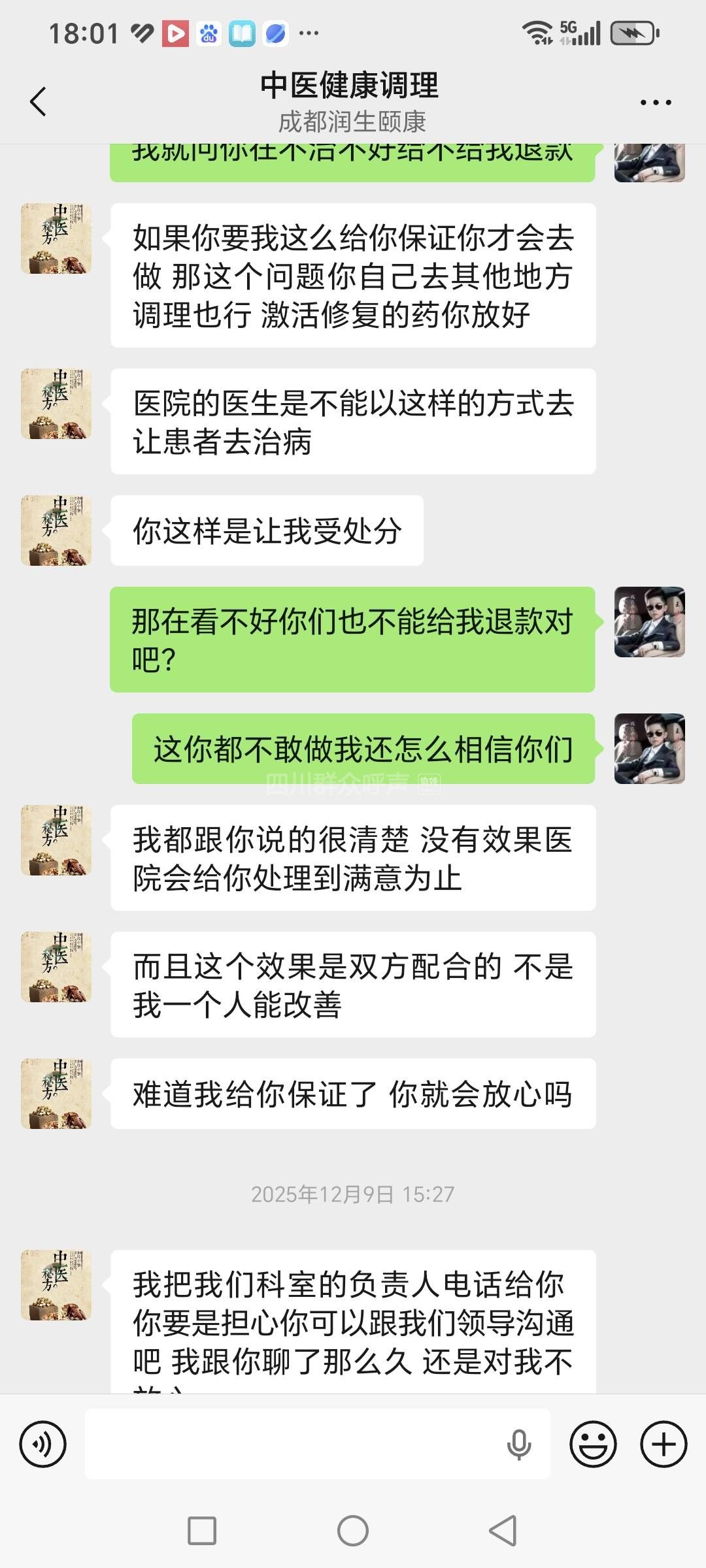Tap the microphone in the input field
Screen dimensions: 706x1568
click(518, 1444)
